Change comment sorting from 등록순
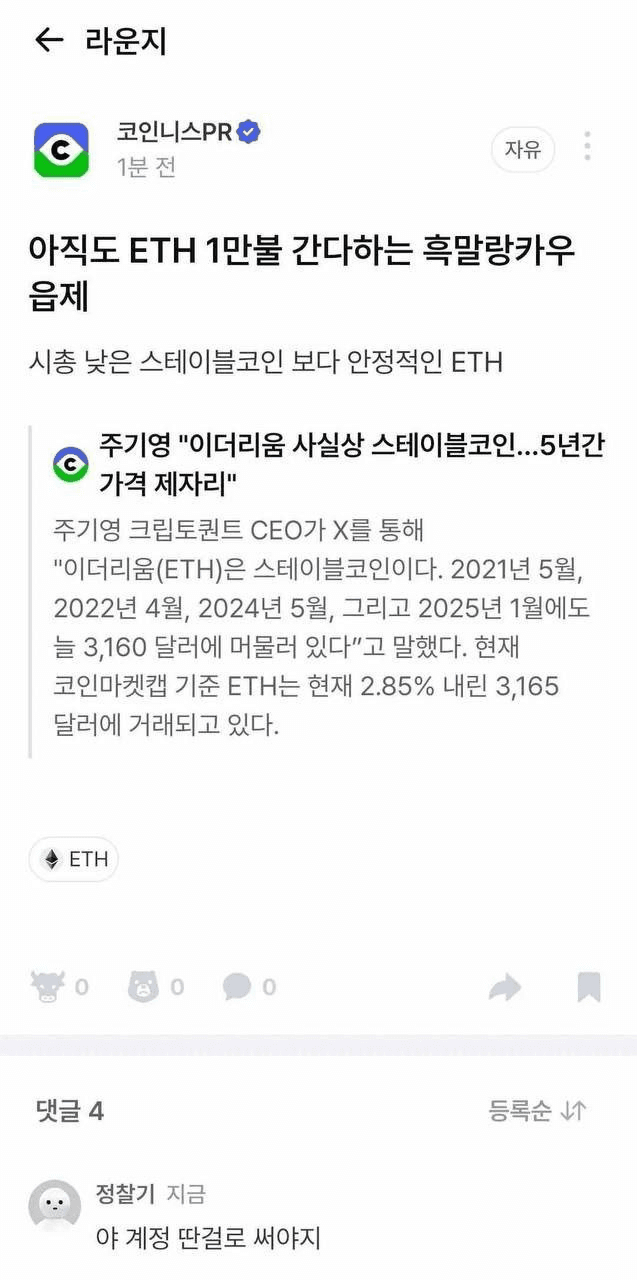The height and width of the screenshot is (1280, 637). click(x=537, y=1110)
